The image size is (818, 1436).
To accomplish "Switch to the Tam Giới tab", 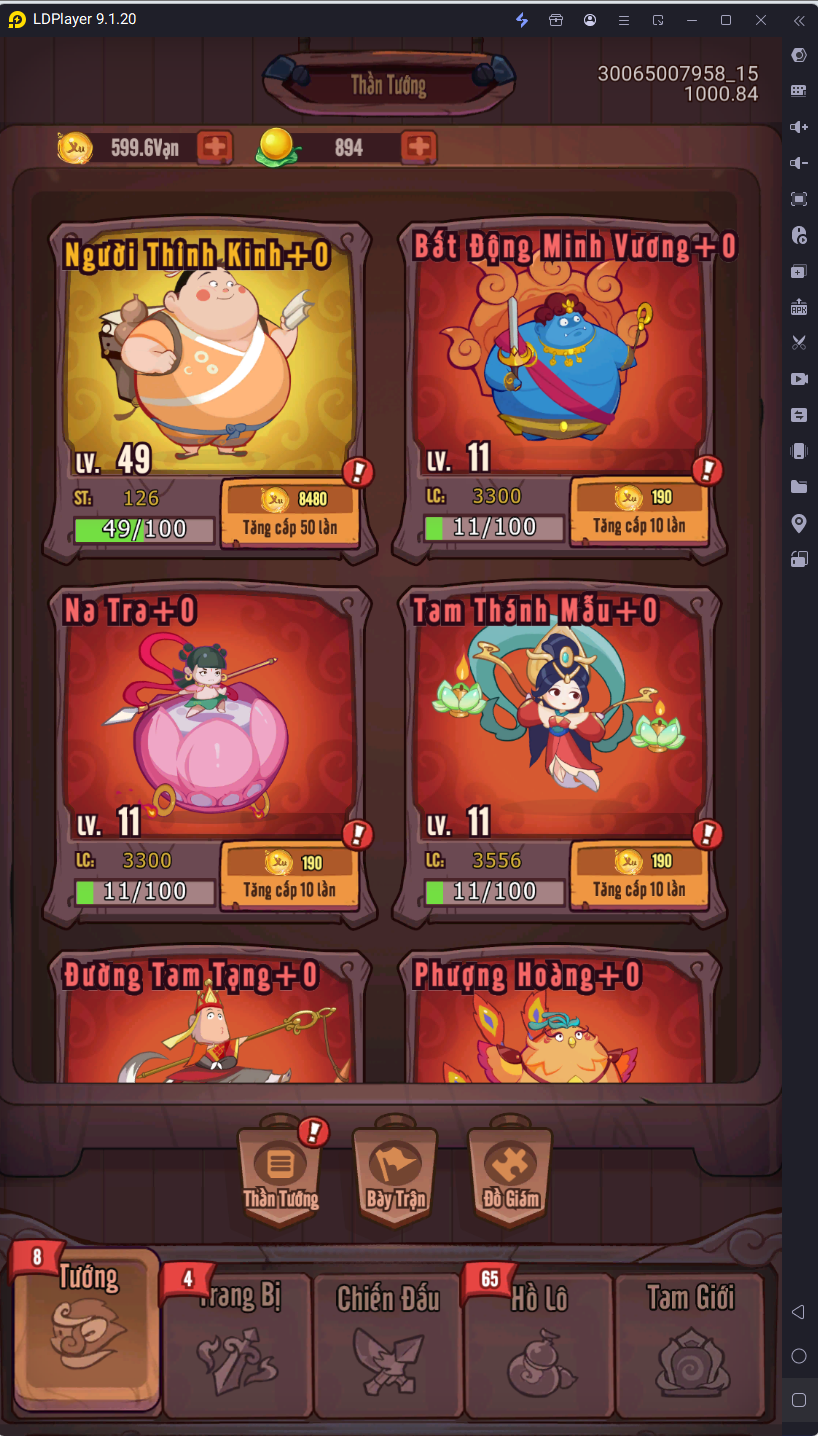I will coord(690,1330).
